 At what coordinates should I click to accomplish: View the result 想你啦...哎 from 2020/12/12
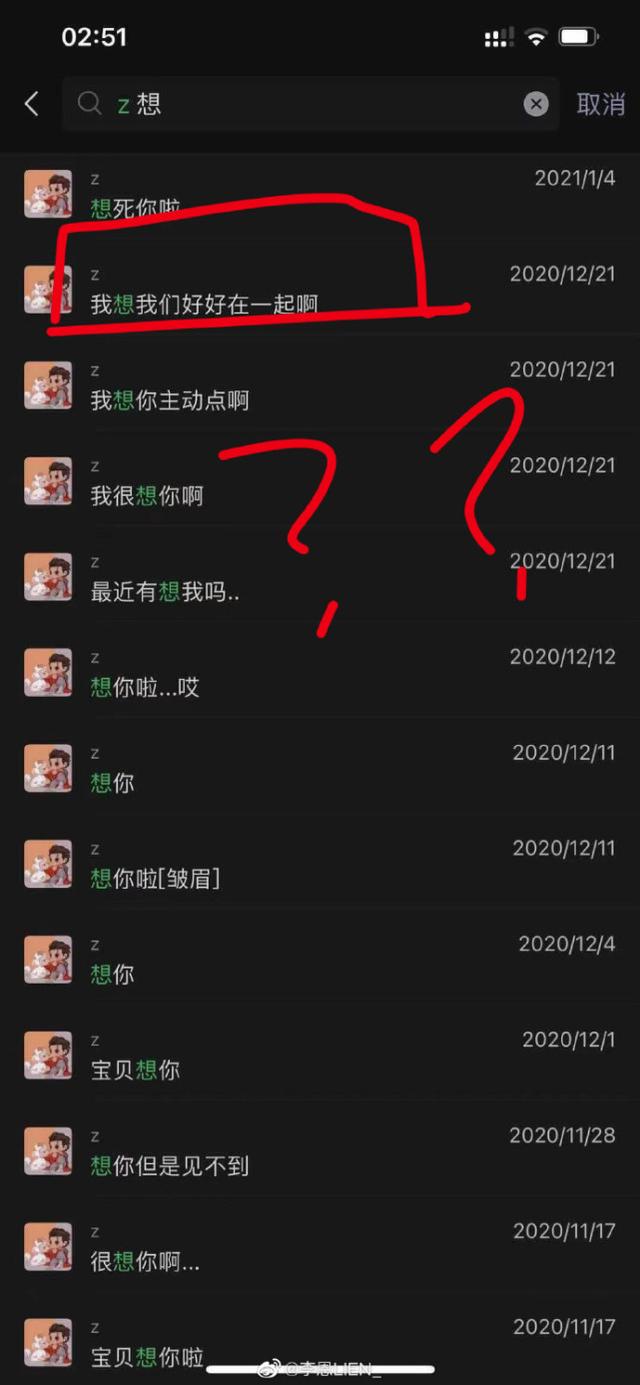click(x=320, y=673)
